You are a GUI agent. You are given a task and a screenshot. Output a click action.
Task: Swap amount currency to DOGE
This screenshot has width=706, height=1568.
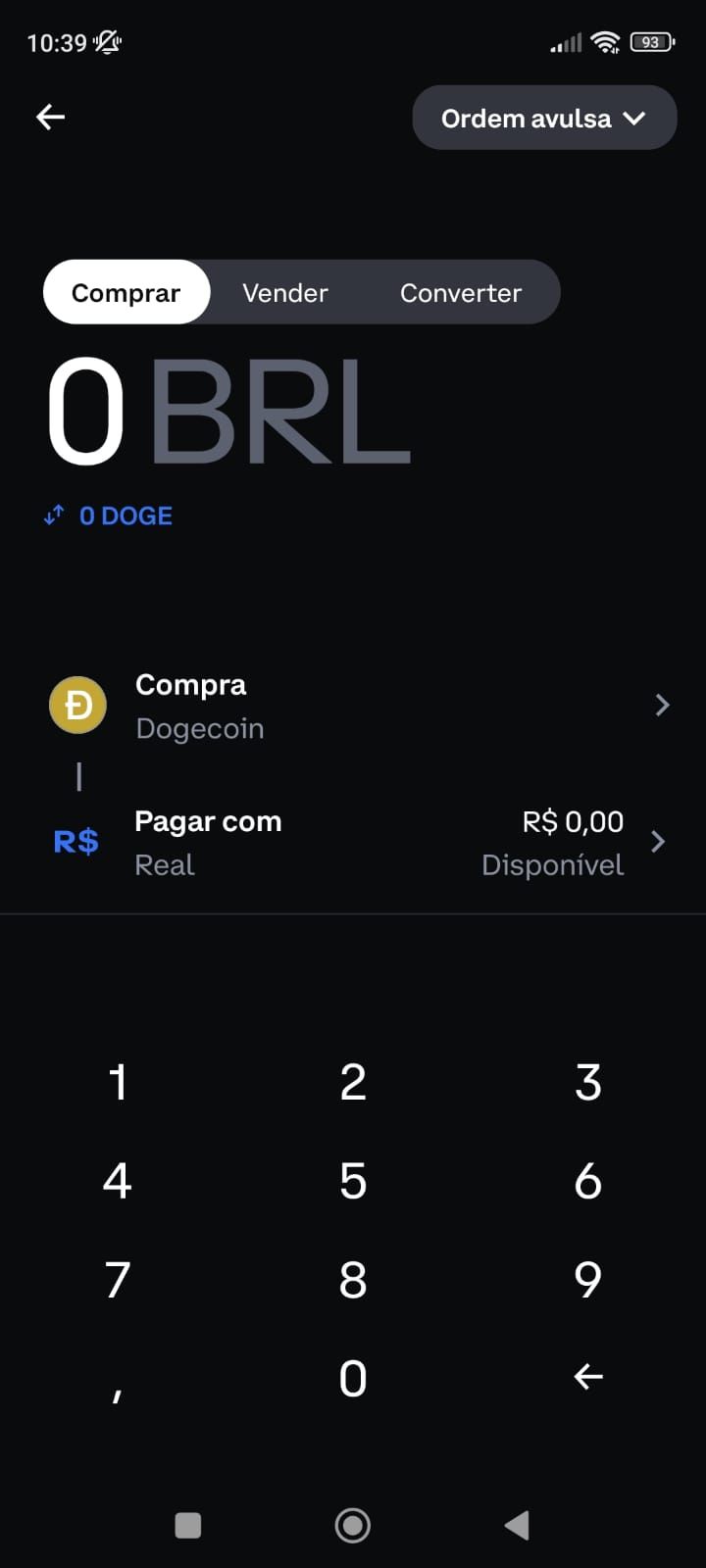pos(109,515)
